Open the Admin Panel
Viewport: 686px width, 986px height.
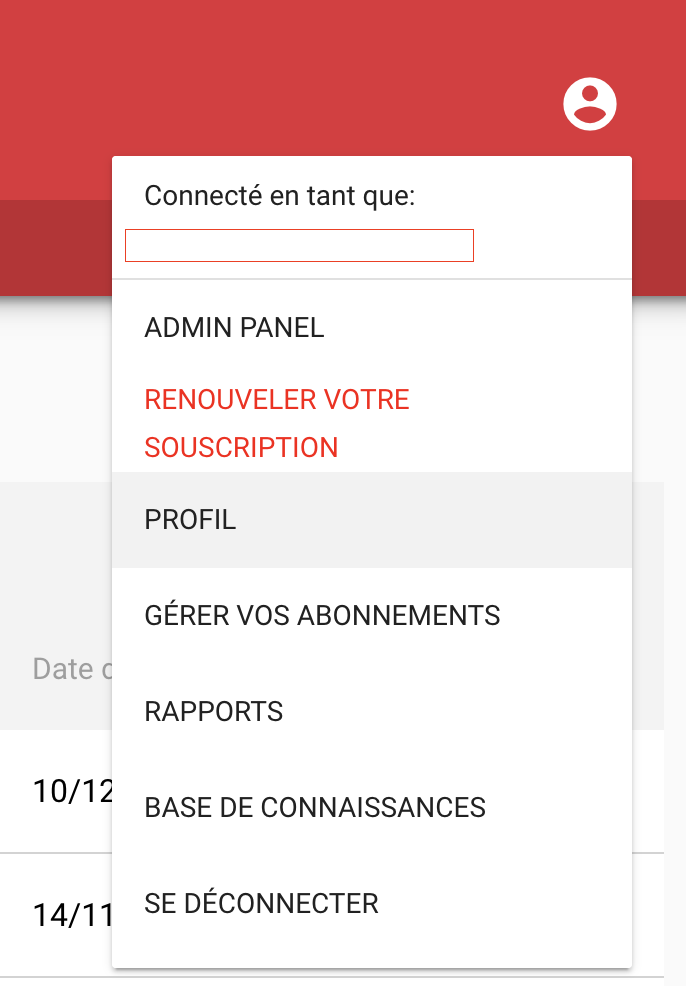click(235, 328)
